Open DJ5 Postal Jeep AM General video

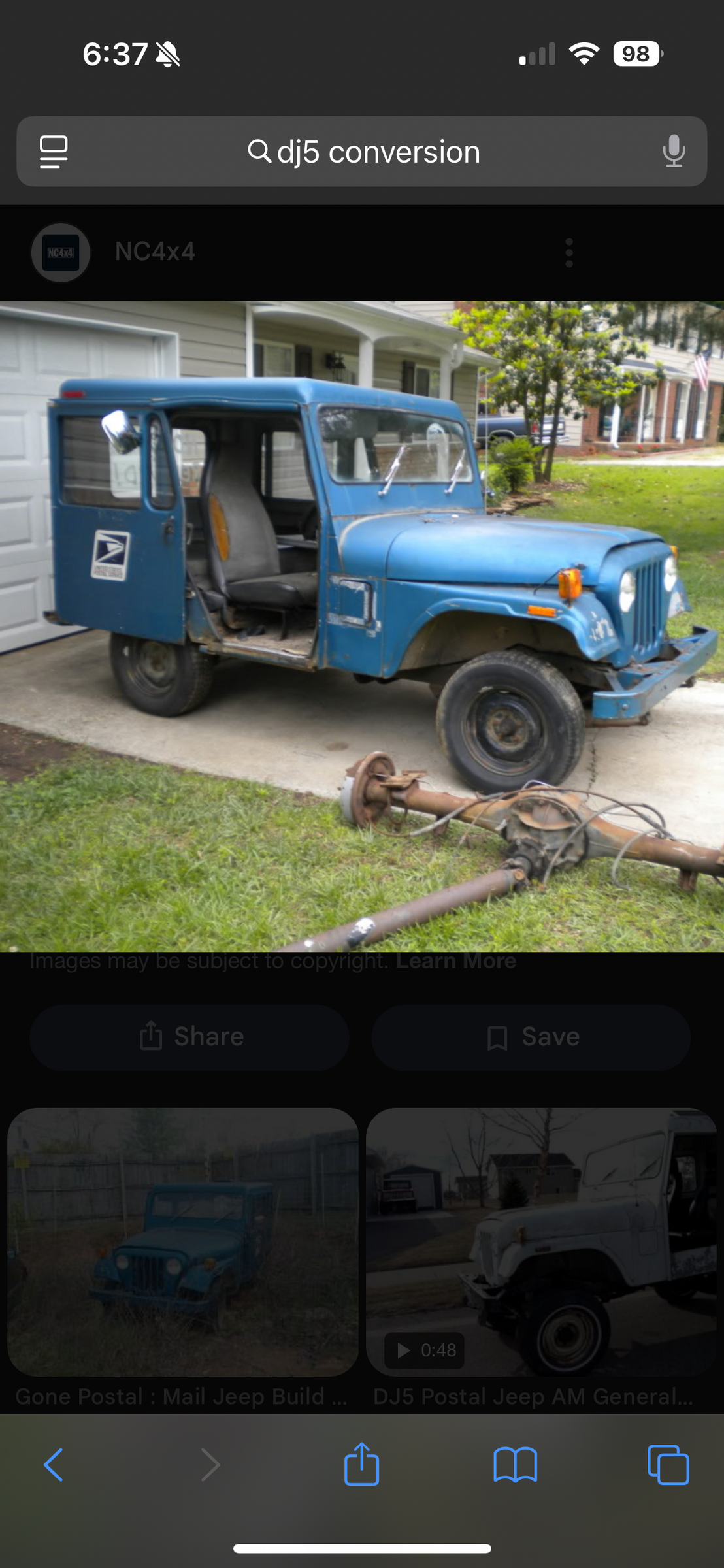click(x=541, y=1241)
